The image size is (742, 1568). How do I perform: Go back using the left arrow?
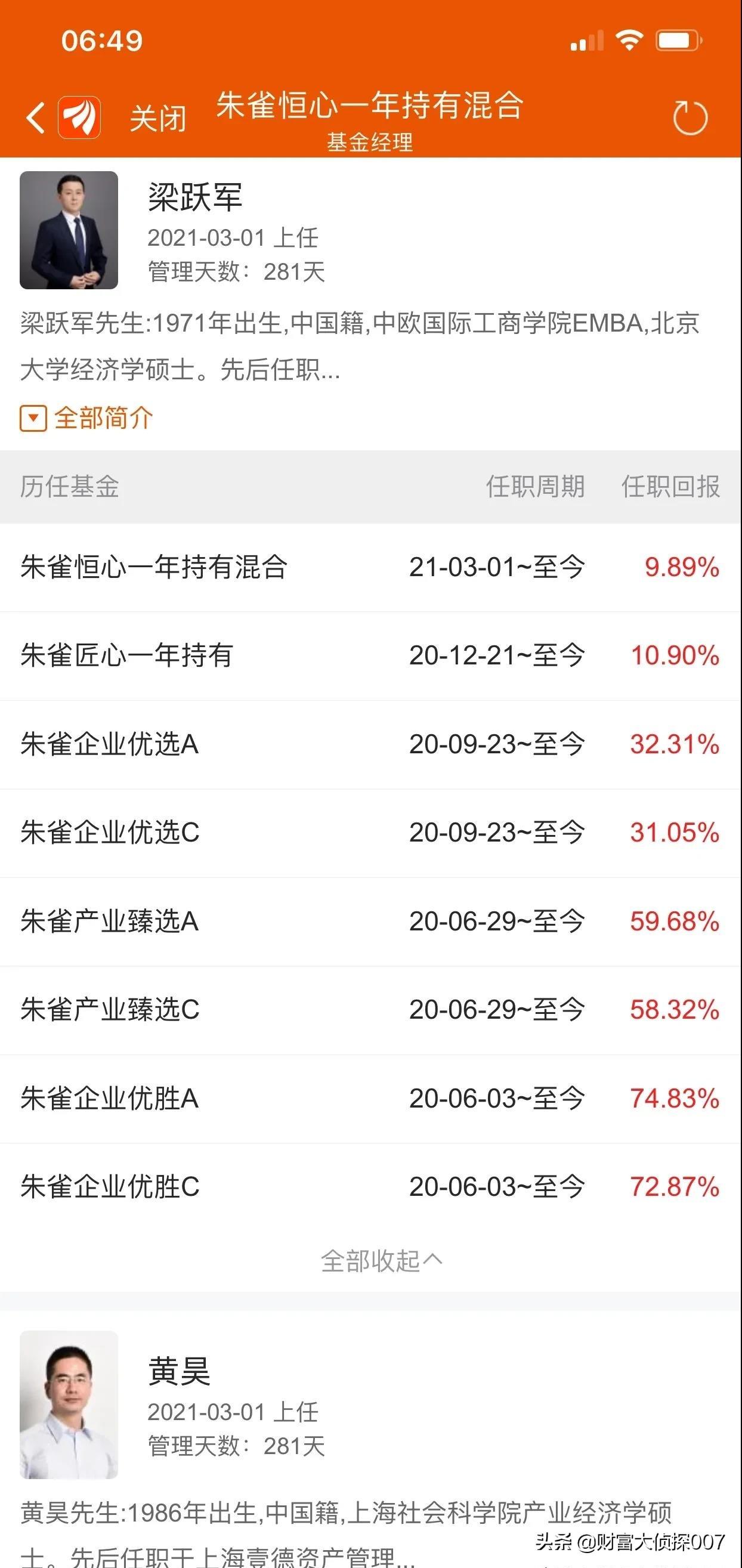[35, 117]
